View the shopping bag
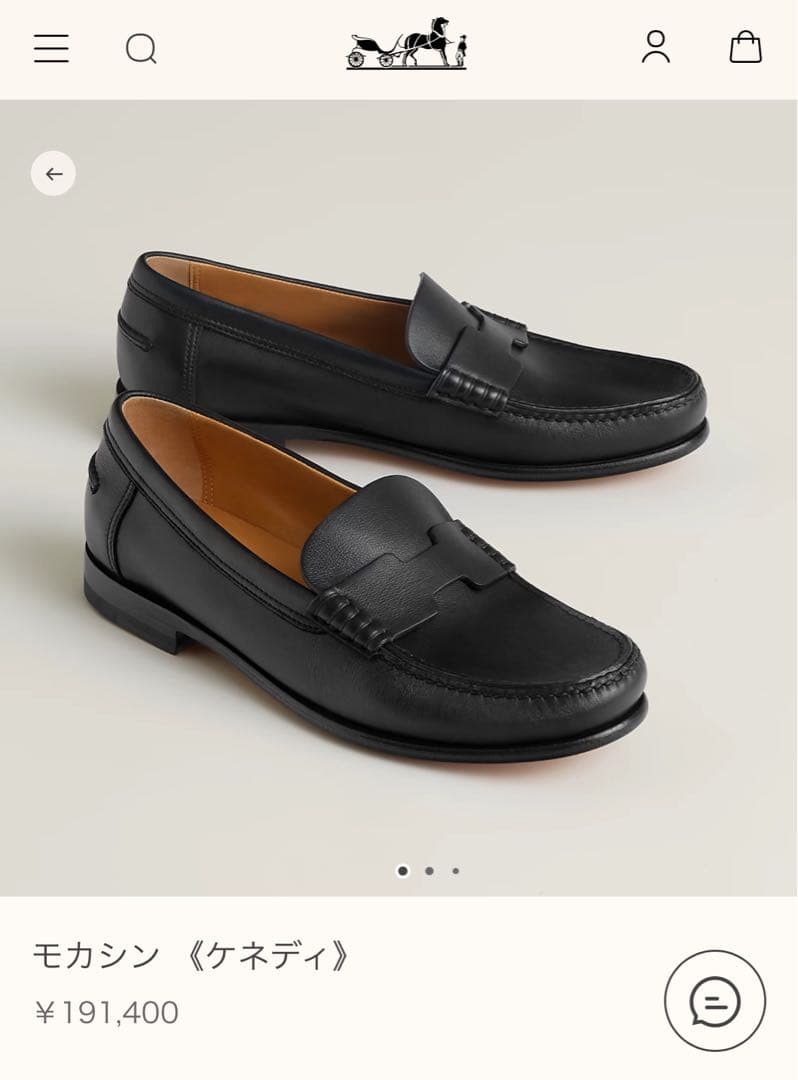798x1080 pixels. (745, 47)
